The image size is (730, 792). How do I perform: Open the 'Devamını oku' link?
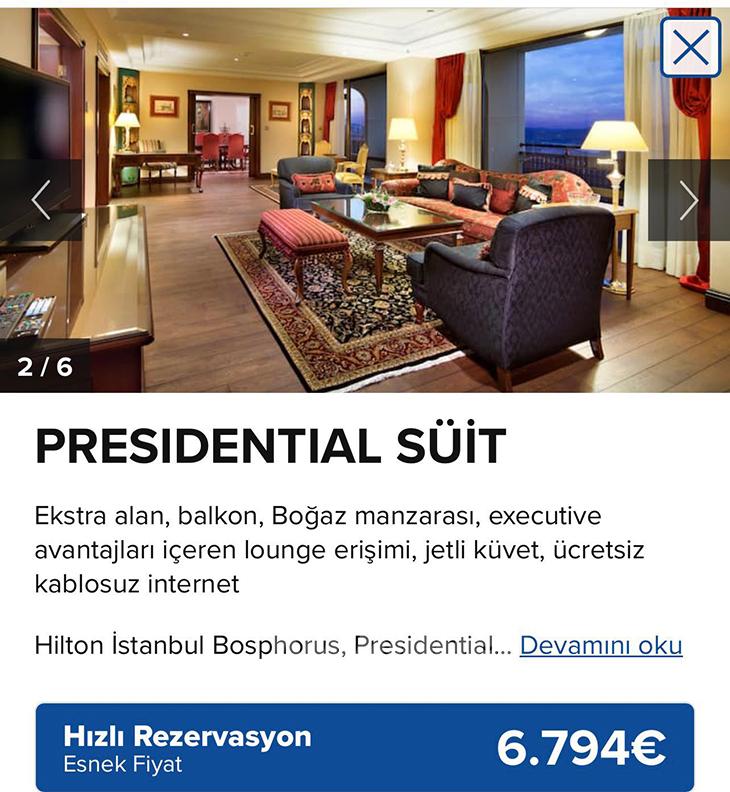600,645
